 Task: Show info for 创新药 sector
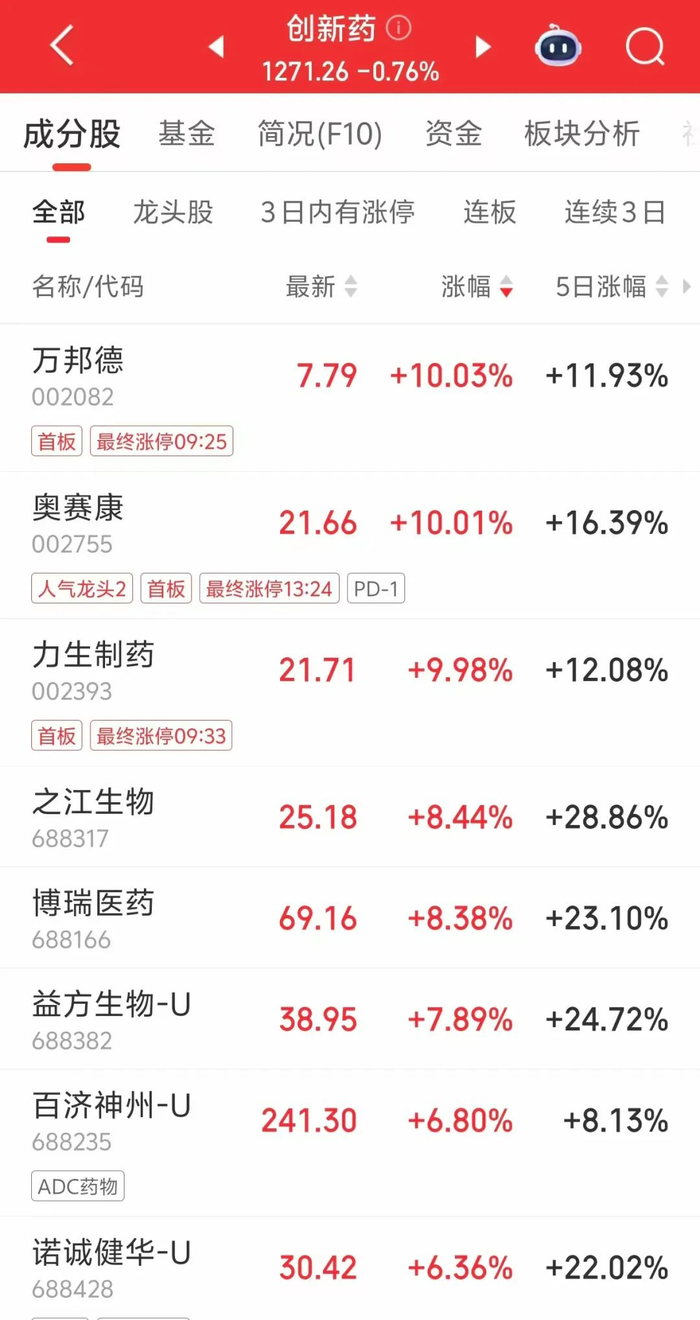pos(398,28)
